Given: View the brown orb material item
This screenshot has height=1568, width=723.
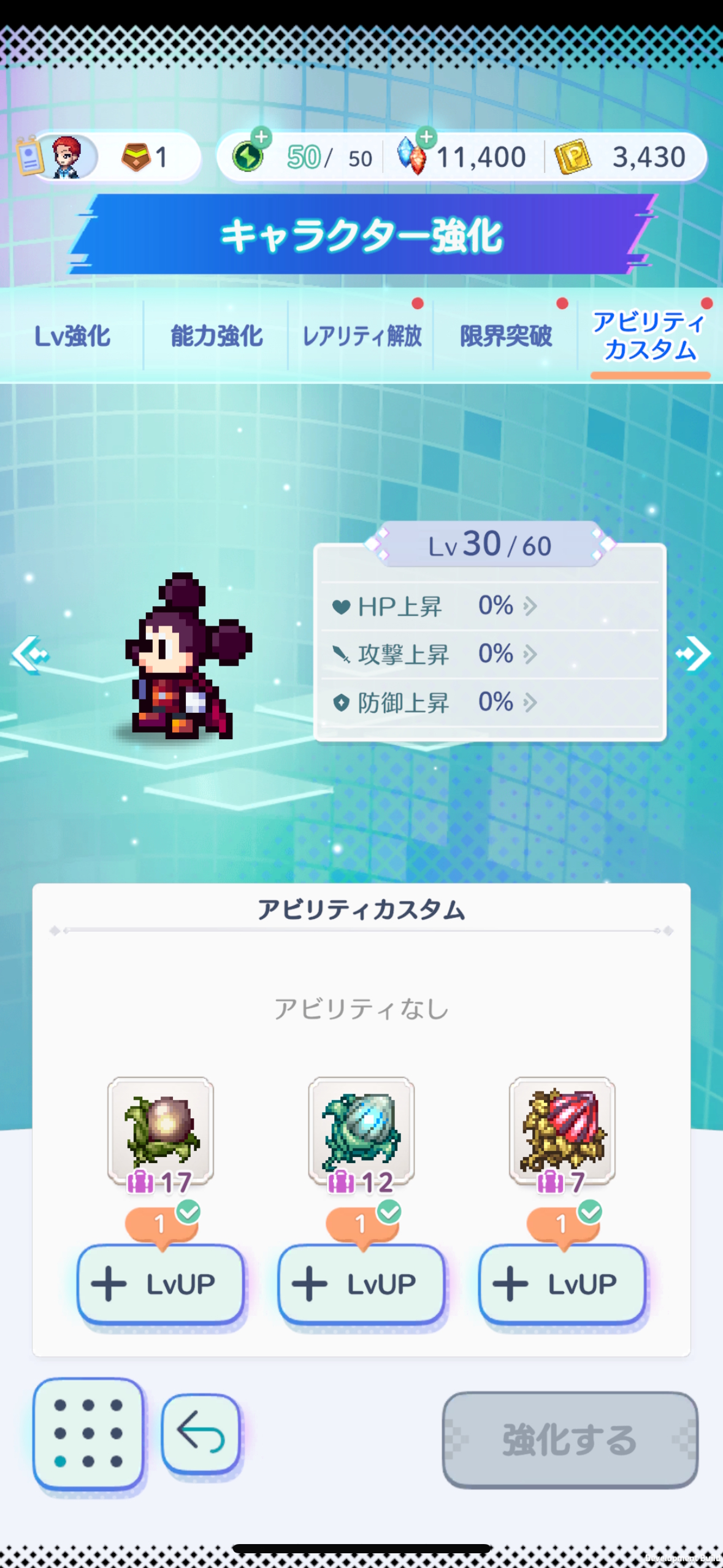Looking at the screenshot, I should tap(161, 1130).
